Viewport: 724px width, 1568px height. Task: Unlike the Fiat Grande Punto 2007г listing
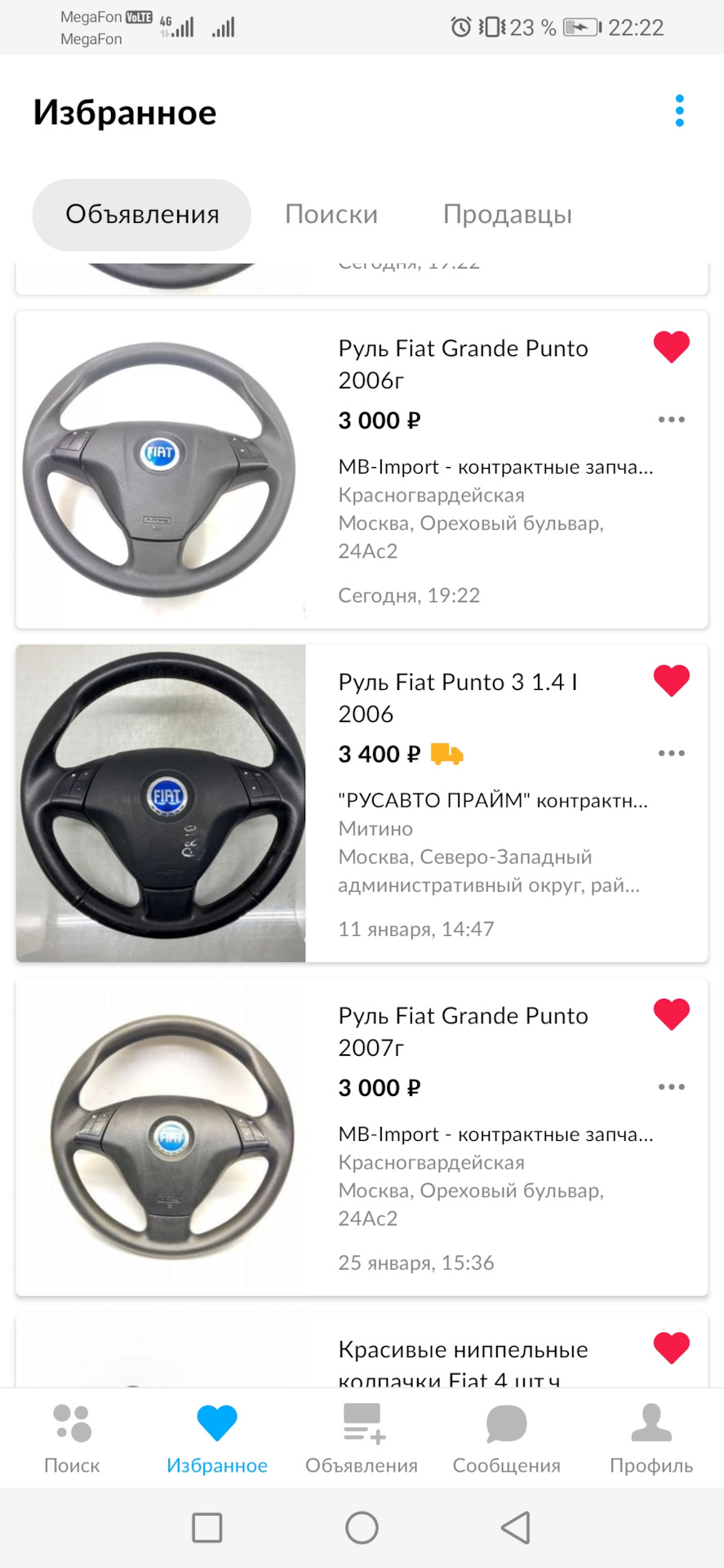pyautogui.click(x=672, y=1014)
